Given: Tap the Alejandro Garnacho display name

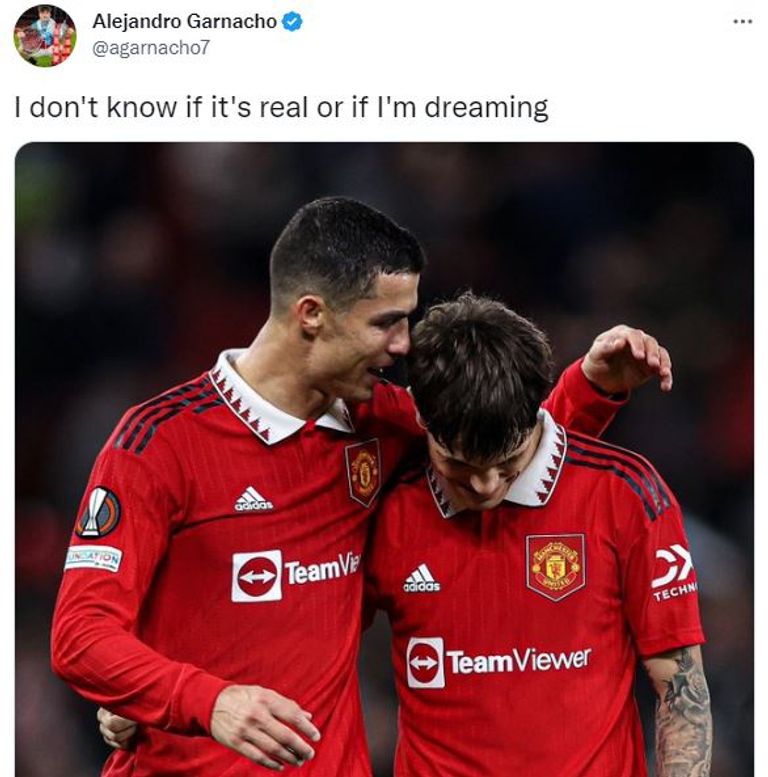Looking at the screenshot, I should (x=184, y=21).
